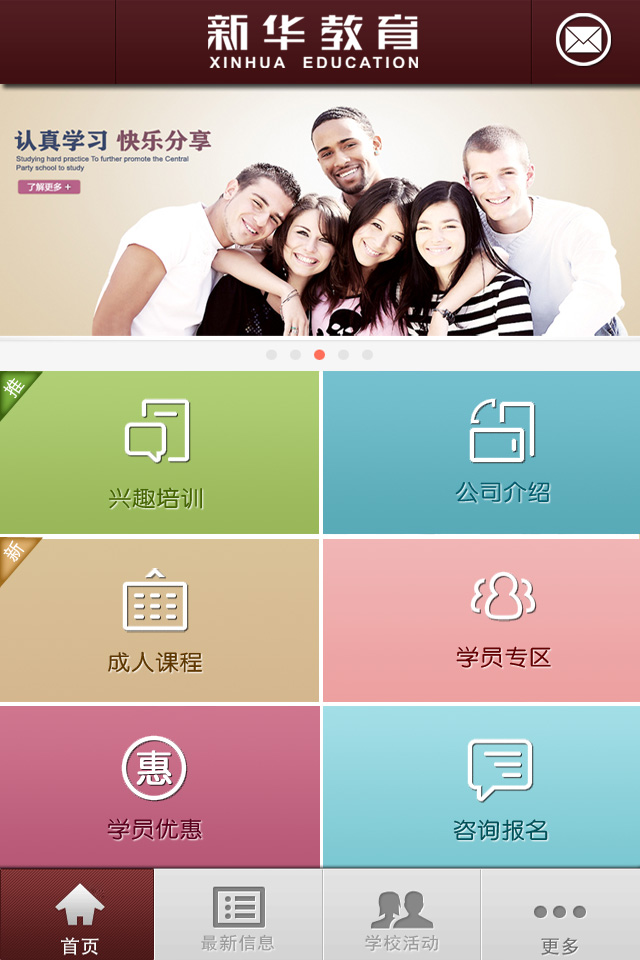This screenshot has height=960, width=640.
Task: Open the 学员优惠 tile
Action: pyautogui.click(x=158, y=787)
